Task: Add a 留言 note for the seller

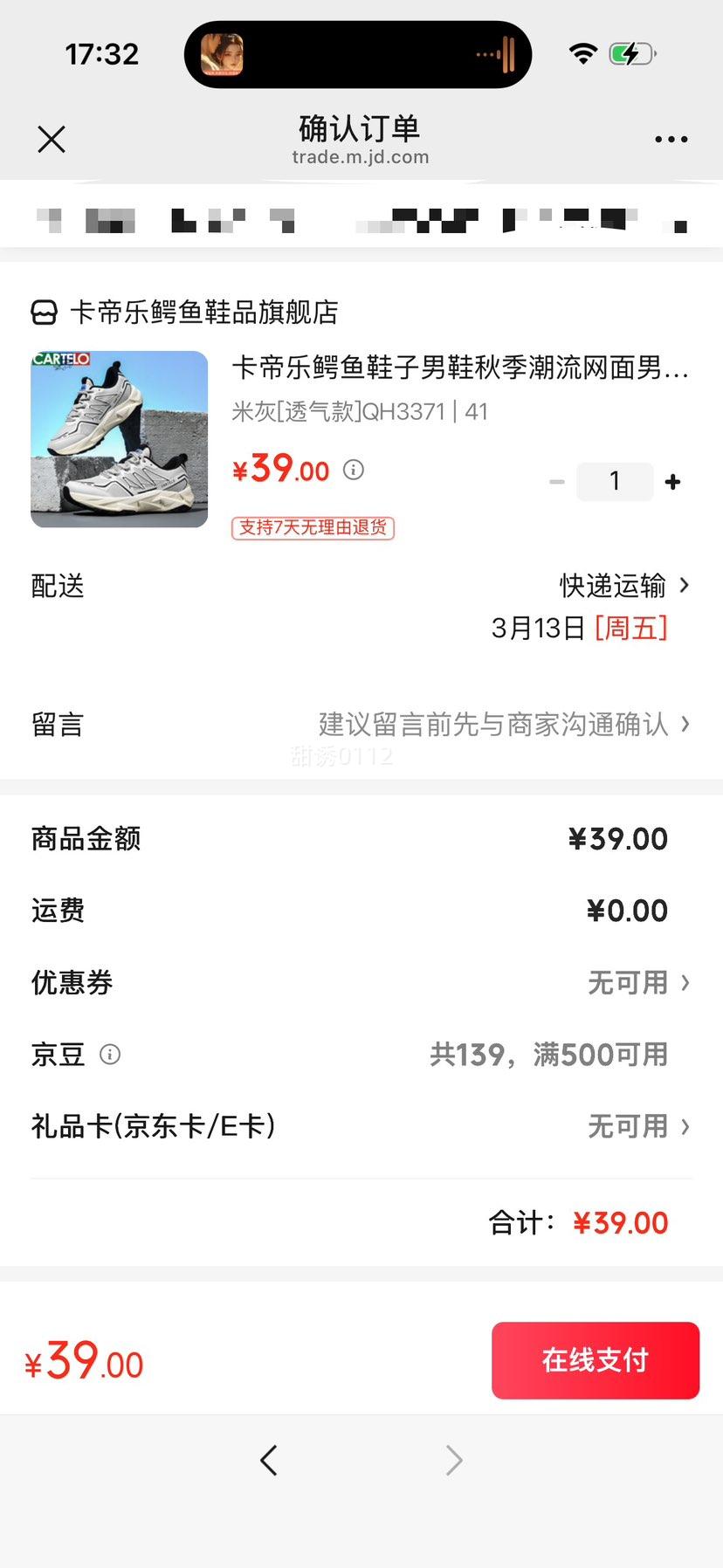Action: point(493,725)
